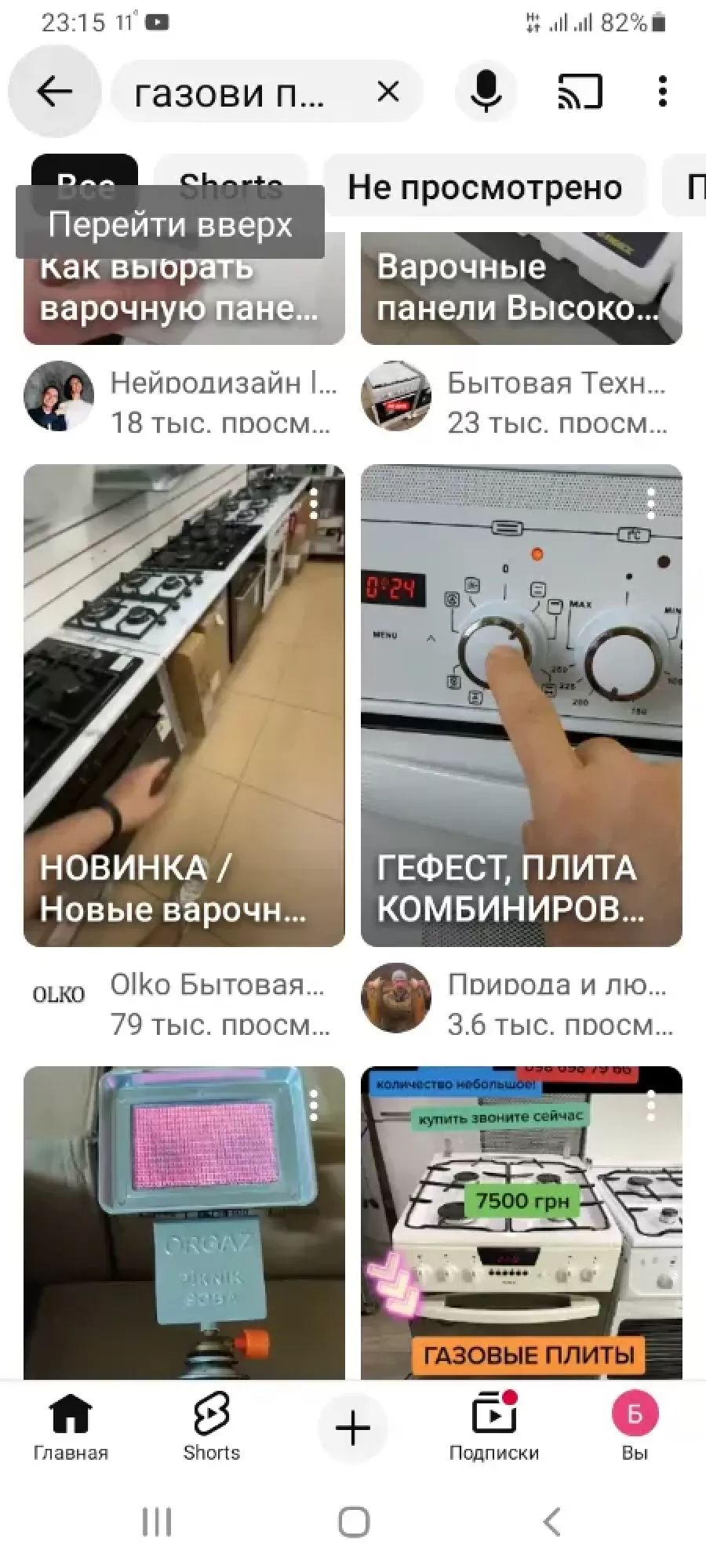Image resolution: width=706 pixels, height=1568 pixels.
Task: Switch to the Shorts tab in bottom bar
Action: click(x=211, y=1428)
